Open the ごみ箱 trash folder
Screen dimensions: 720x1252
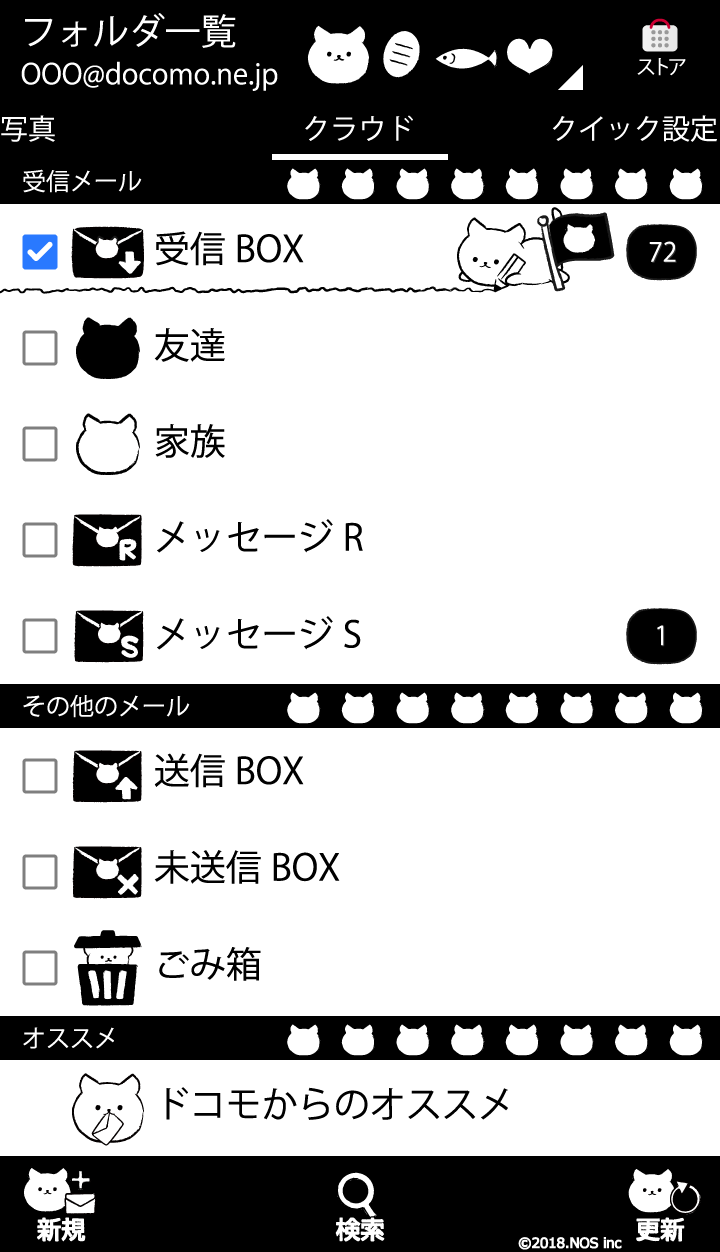coord(209,965)
